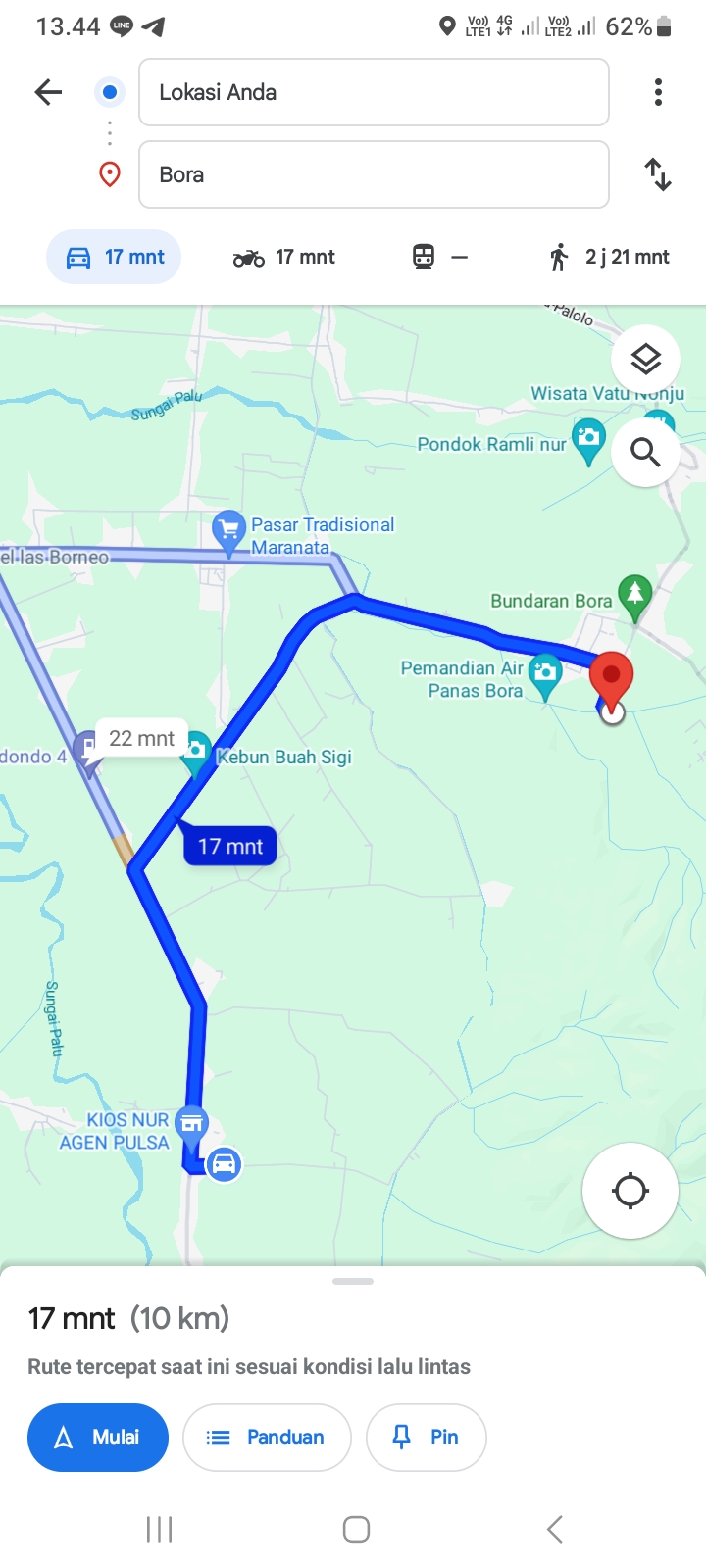Select the car travel mode tab
706x1568 pixels.
click(114, 257)
